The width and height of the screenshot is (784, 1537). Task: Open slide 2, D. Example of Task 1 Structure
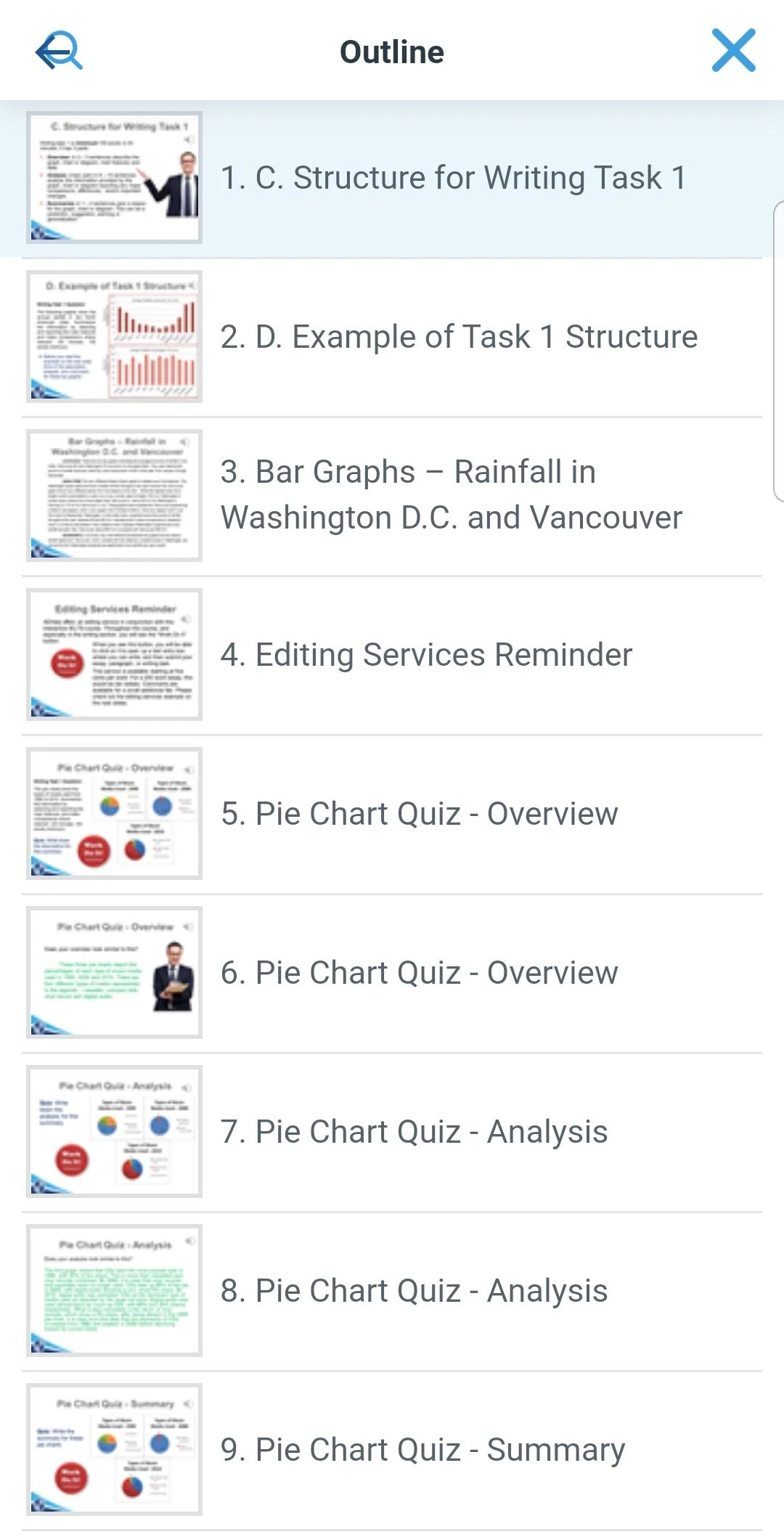(458, 336)
